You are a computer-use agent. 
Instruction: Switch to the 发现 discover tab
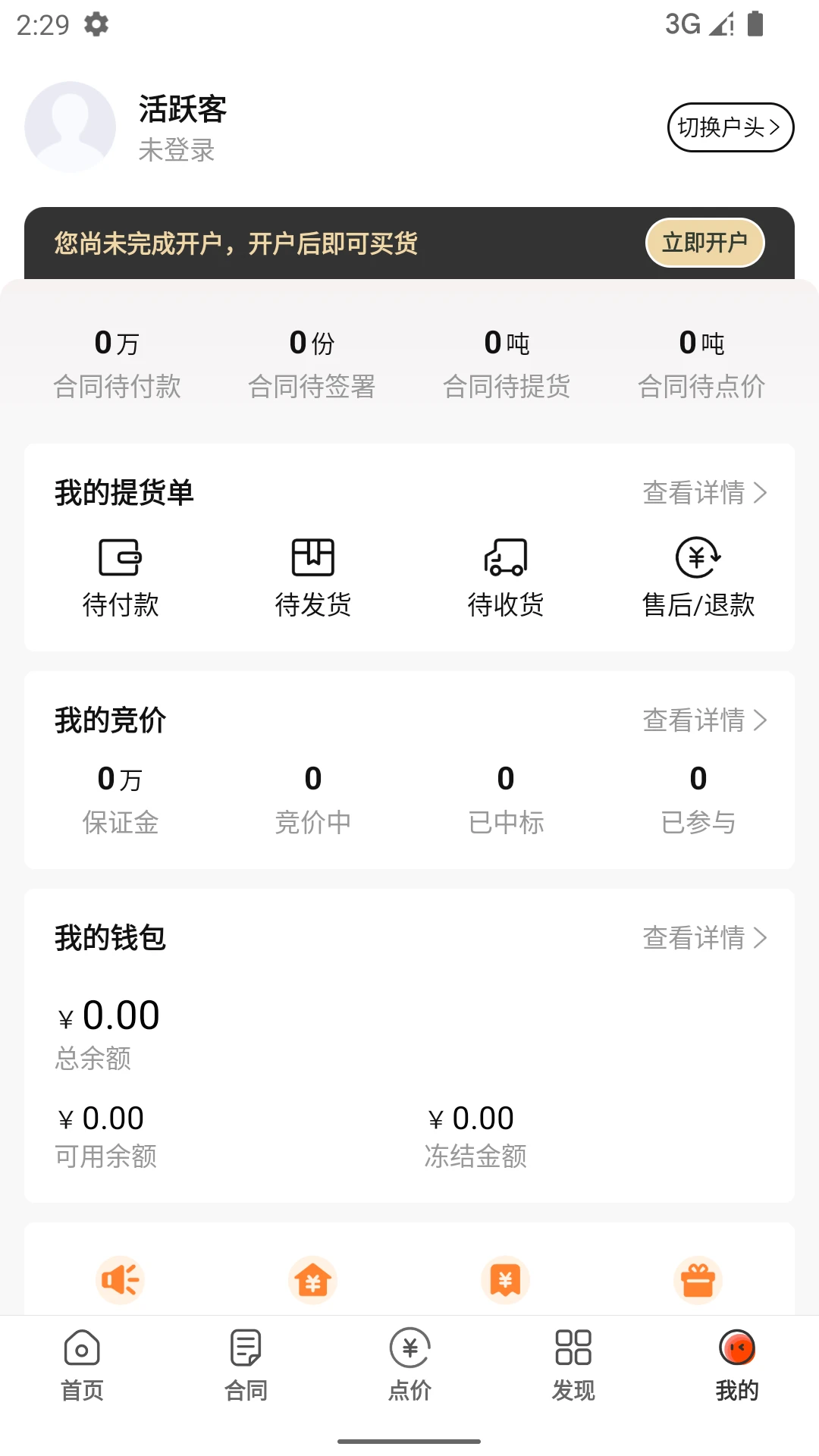tap(573, 1365)
